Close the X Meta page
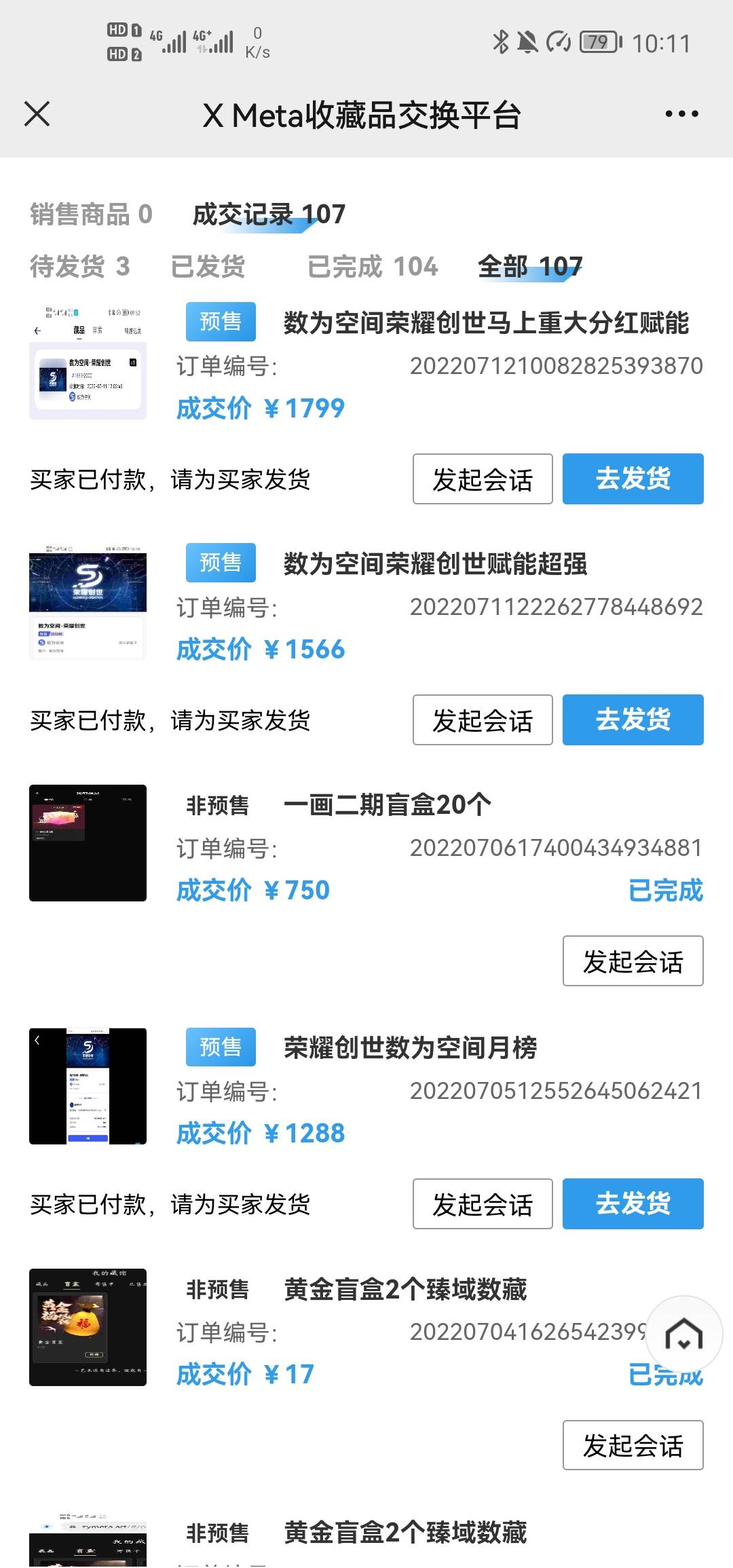 coord(37,114)
